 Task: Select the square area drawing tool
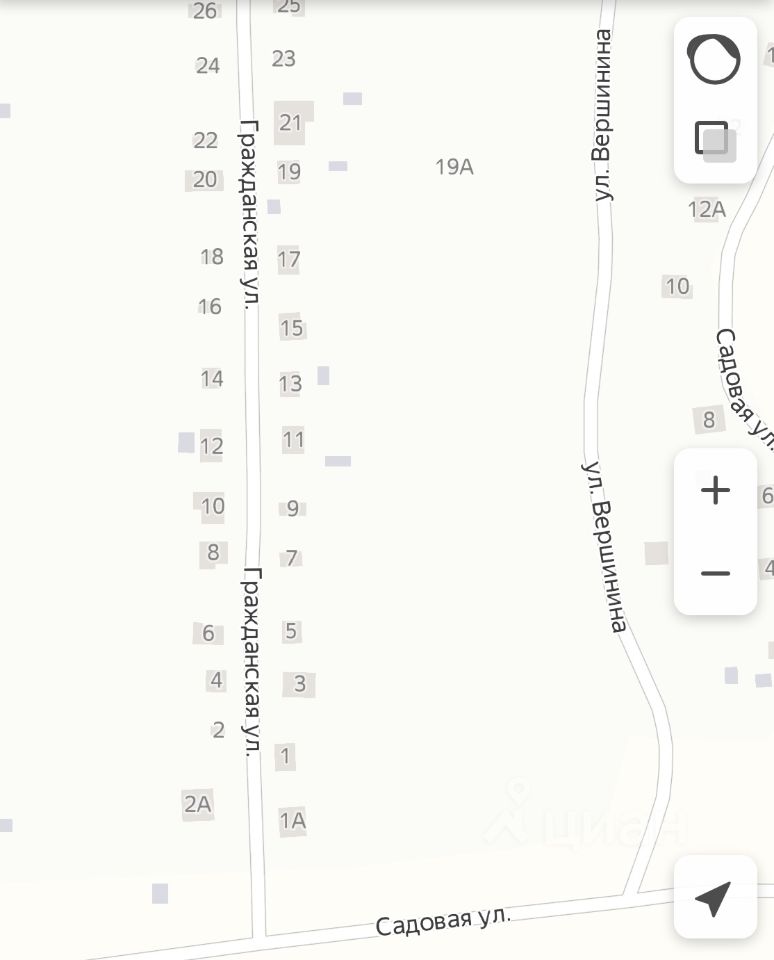coord(714,140)
